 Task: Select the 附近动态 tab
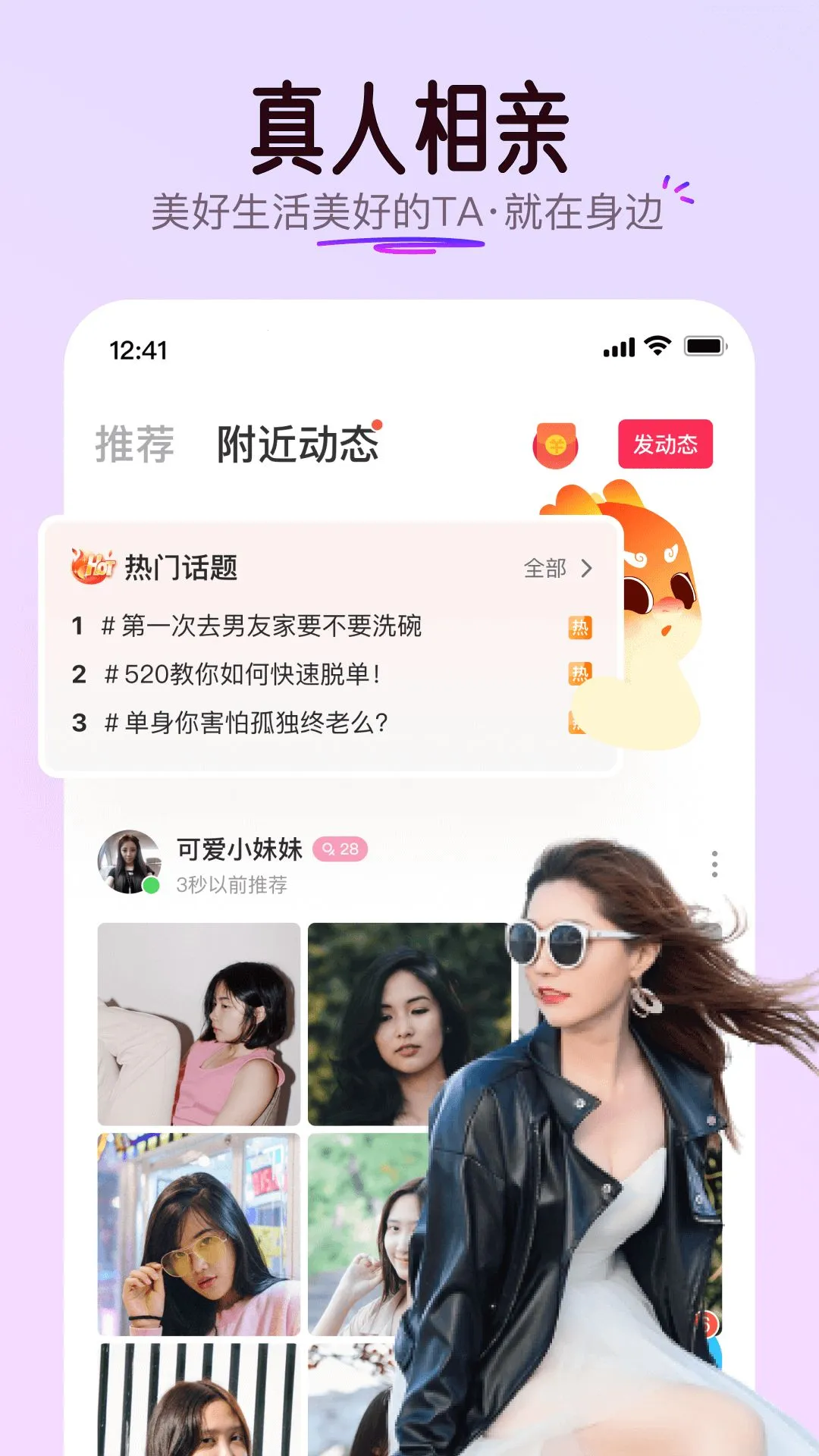pos(299,444)
